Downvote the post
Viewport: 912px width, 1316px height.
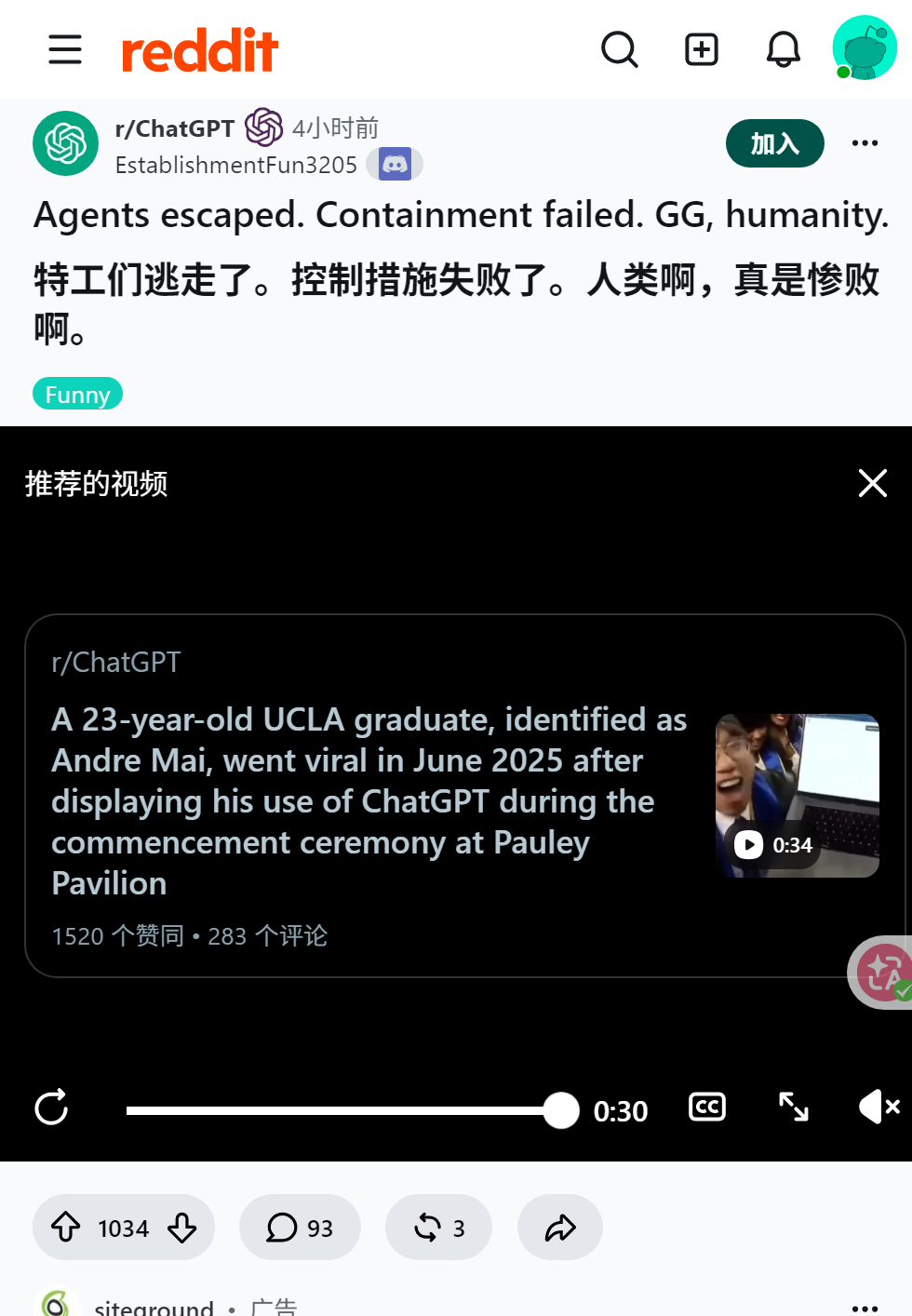[x=182, y=1228]
